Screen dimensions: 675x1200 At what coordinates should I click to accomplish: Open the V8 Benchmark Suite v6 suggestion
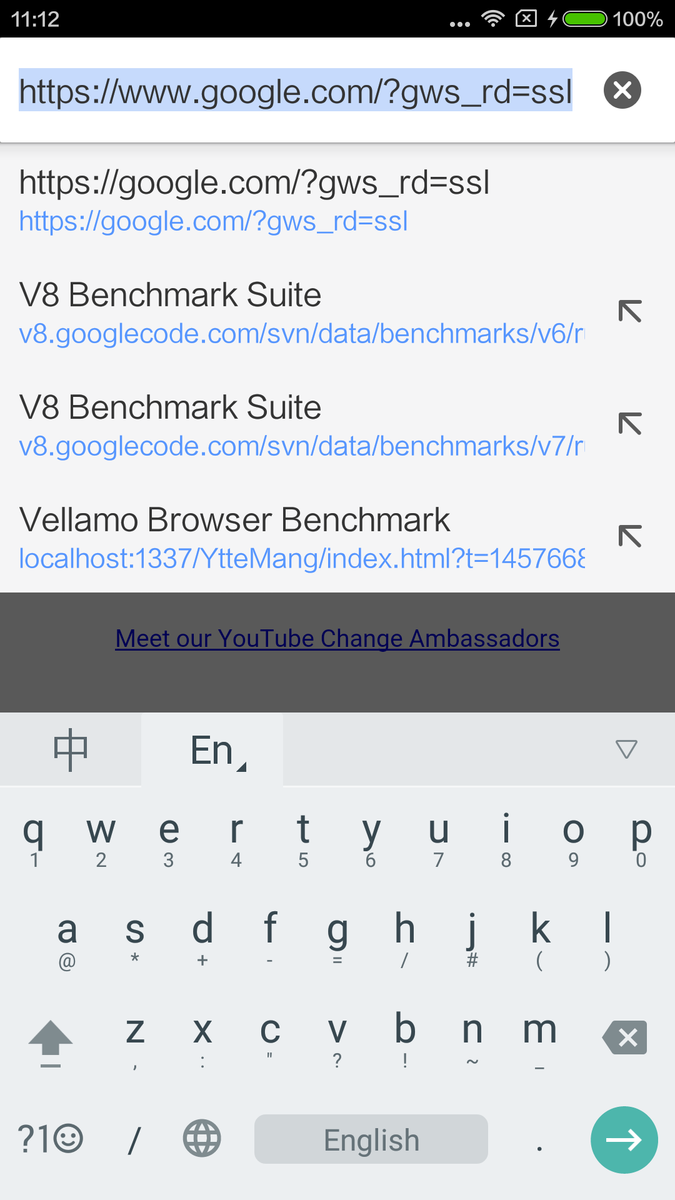pyautogui.click(x=300, y=313)
